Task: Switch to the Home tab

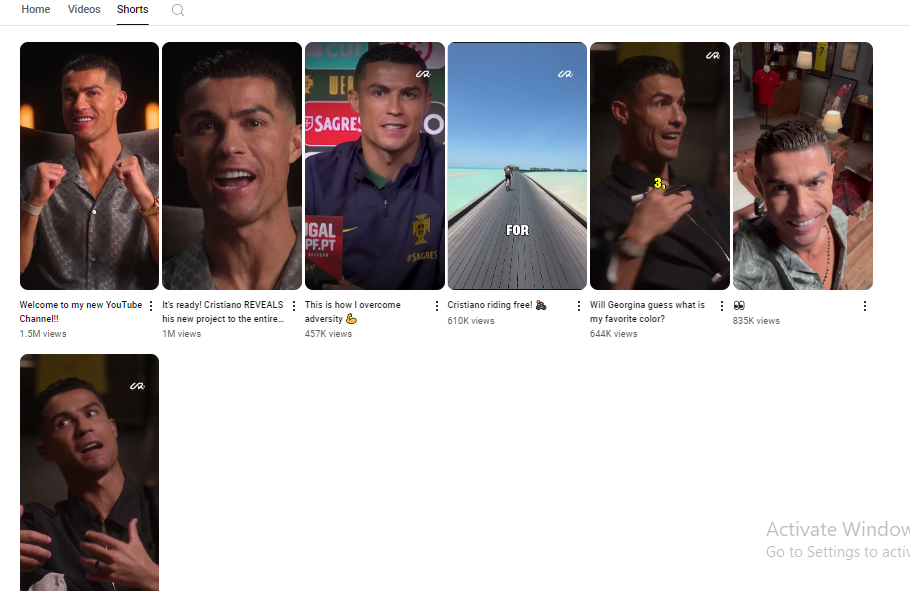Action: coord(35,10)
